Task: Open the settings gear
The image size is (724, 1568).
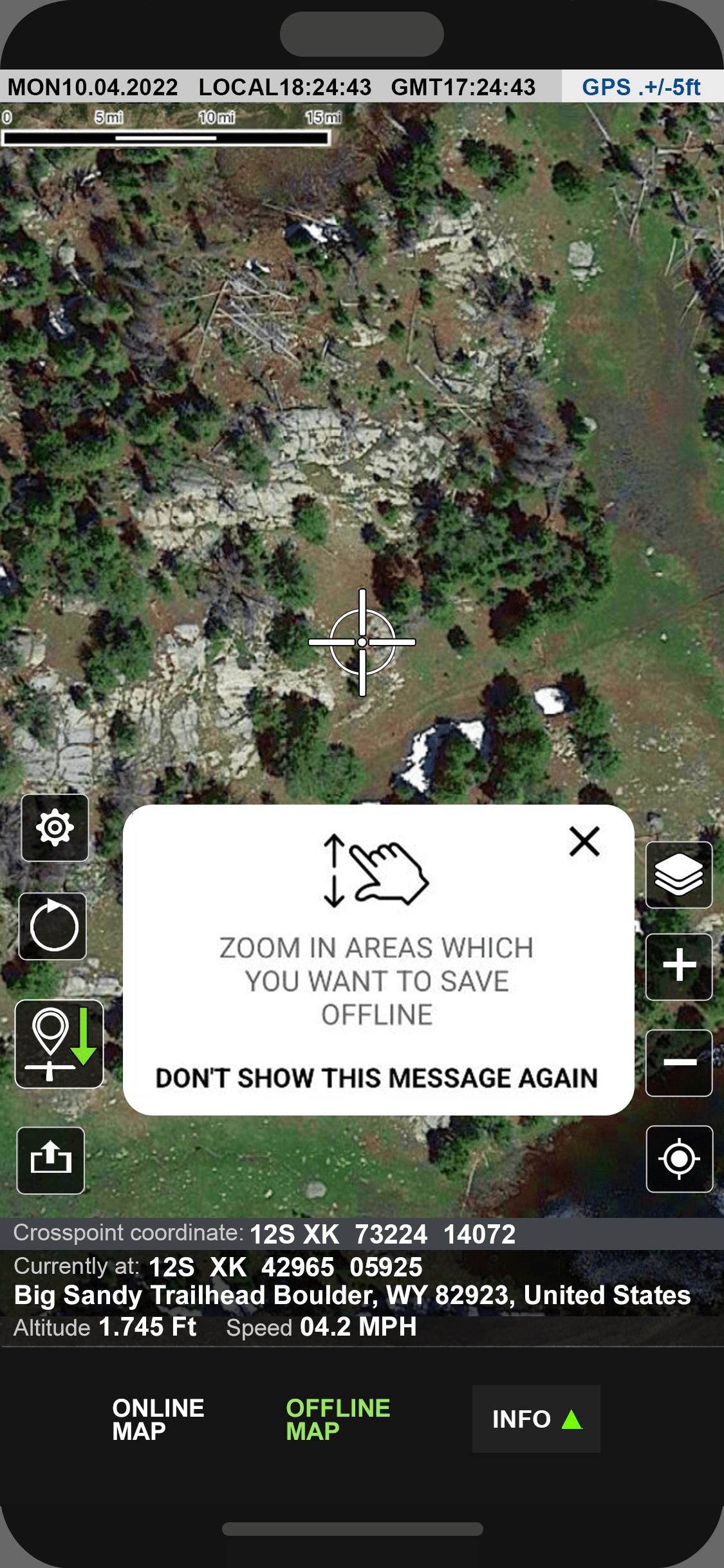Action: (55, 827)
